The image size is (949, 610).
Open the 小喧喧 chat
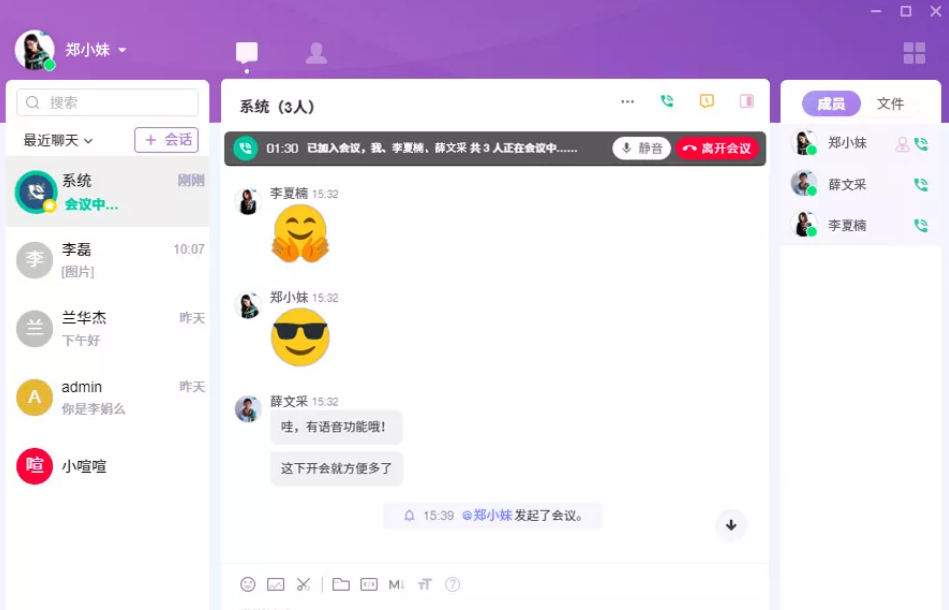point(108,466)
